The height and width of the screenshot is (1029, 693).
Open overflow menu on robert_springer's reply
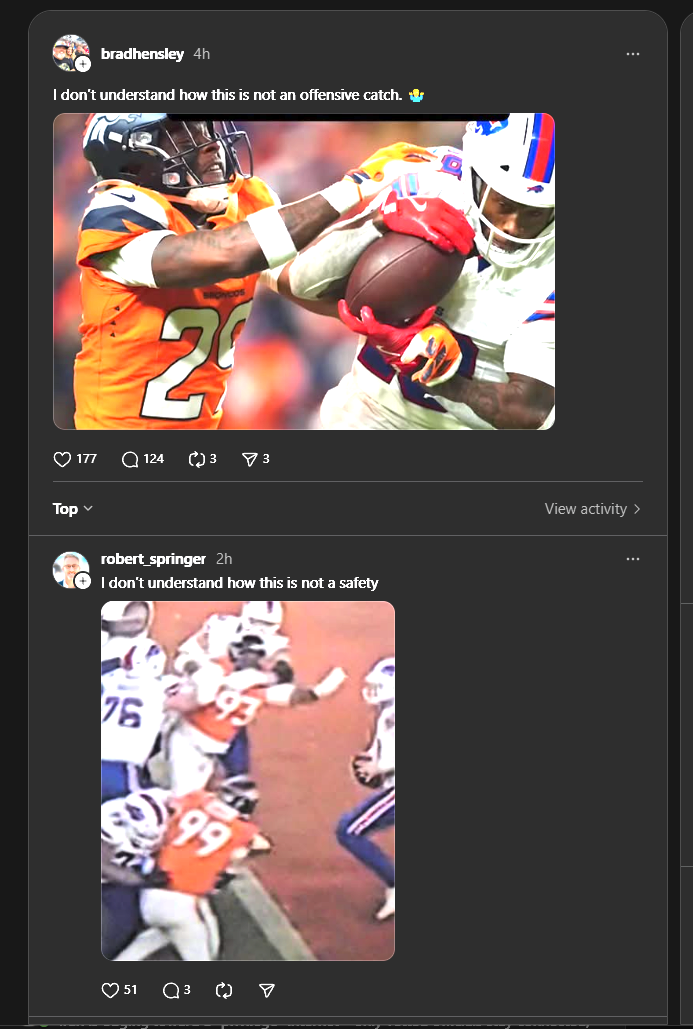(633, 559)
